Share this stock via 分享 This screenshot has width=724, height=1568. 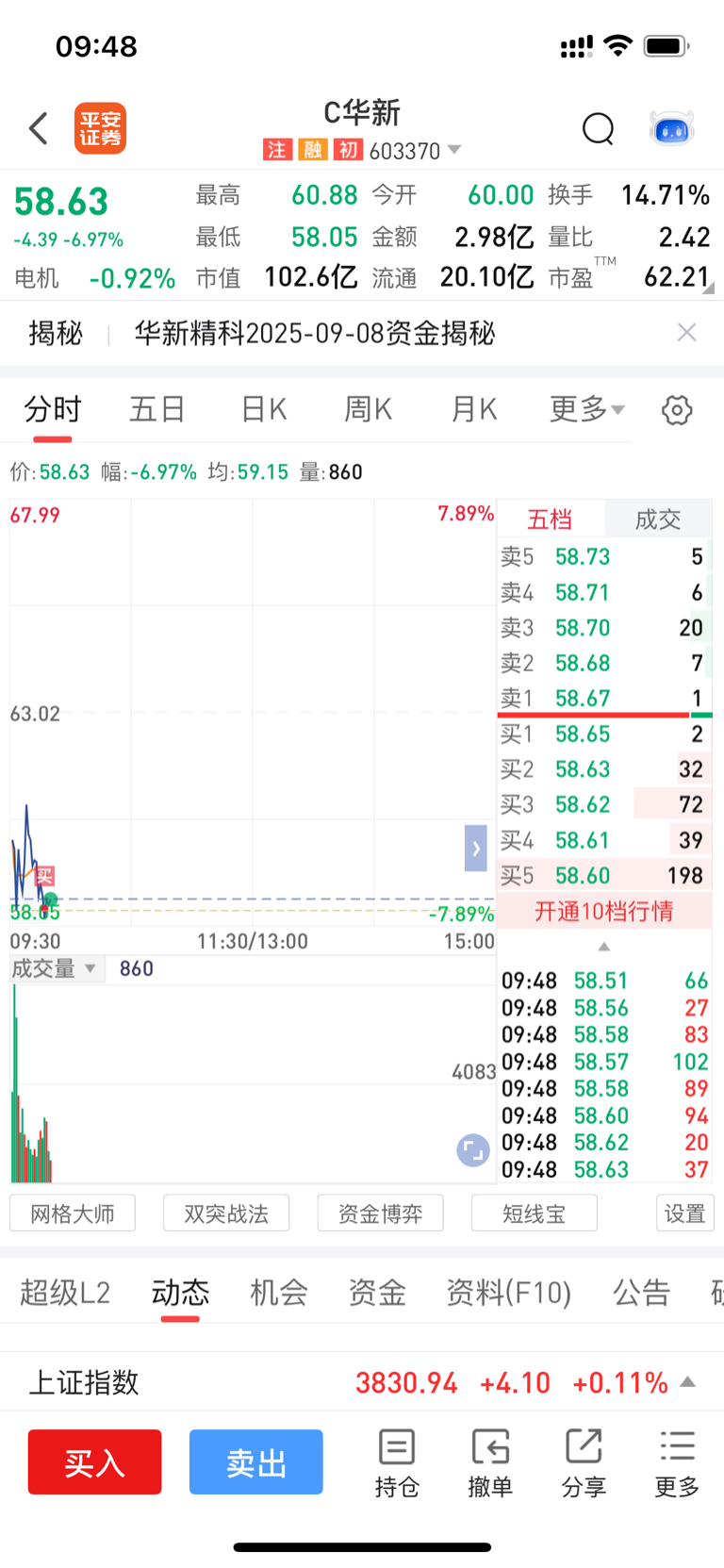point(584,1463)
